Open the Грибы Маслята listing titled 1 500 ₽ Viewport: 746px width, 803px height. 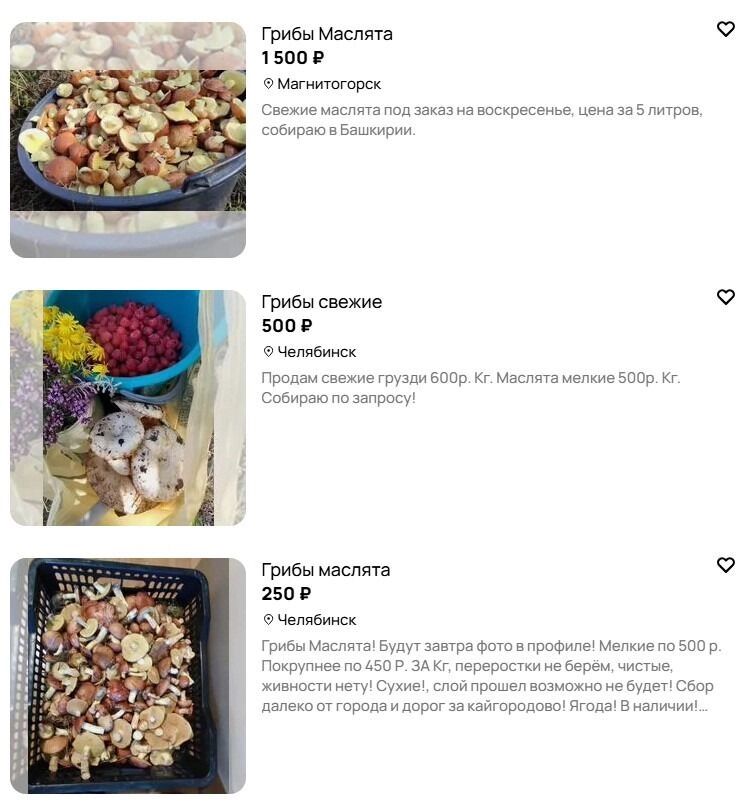coord(328,32)
